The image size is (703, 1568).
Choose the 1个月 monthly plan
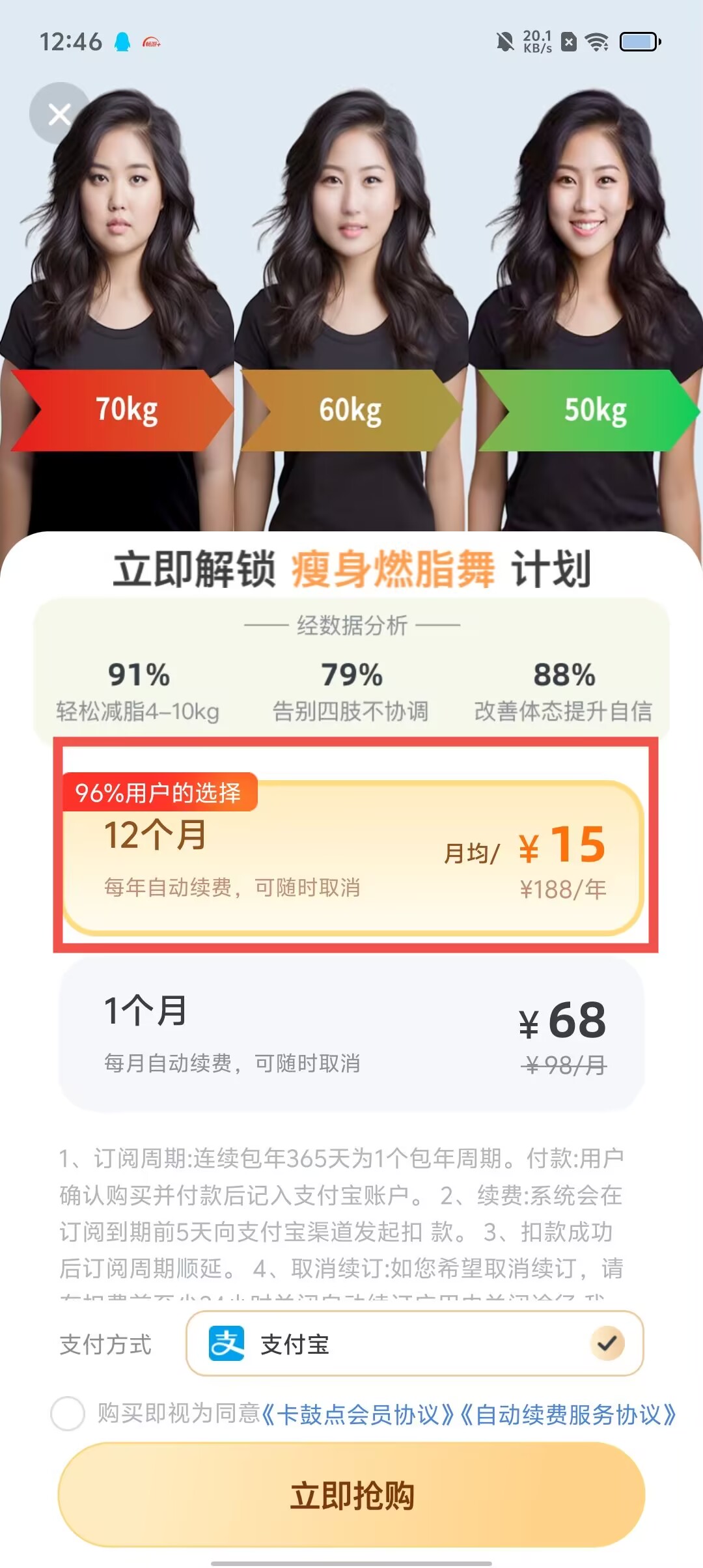(x=351, y=1034)
